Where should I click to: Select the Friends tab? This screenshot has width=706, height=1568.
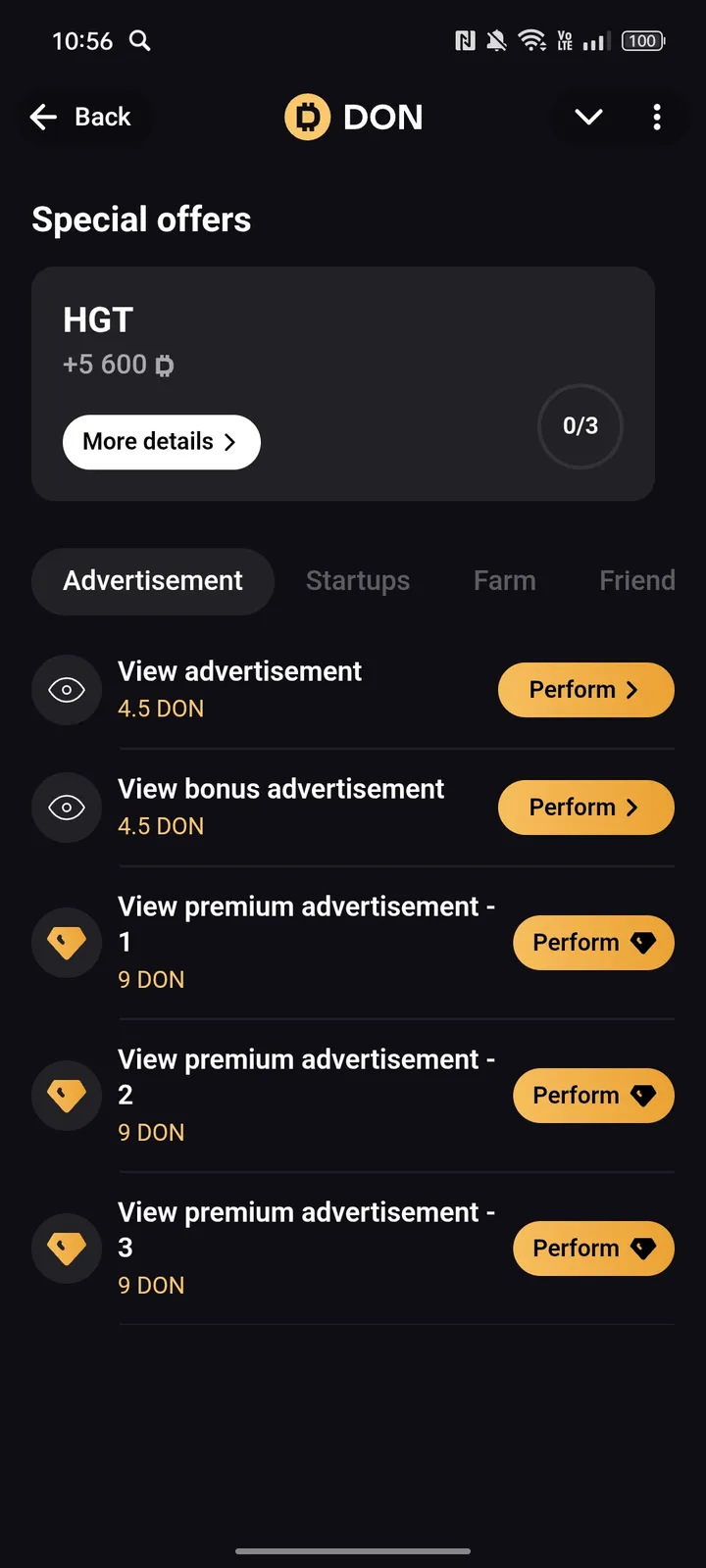[x=637, y=580]
